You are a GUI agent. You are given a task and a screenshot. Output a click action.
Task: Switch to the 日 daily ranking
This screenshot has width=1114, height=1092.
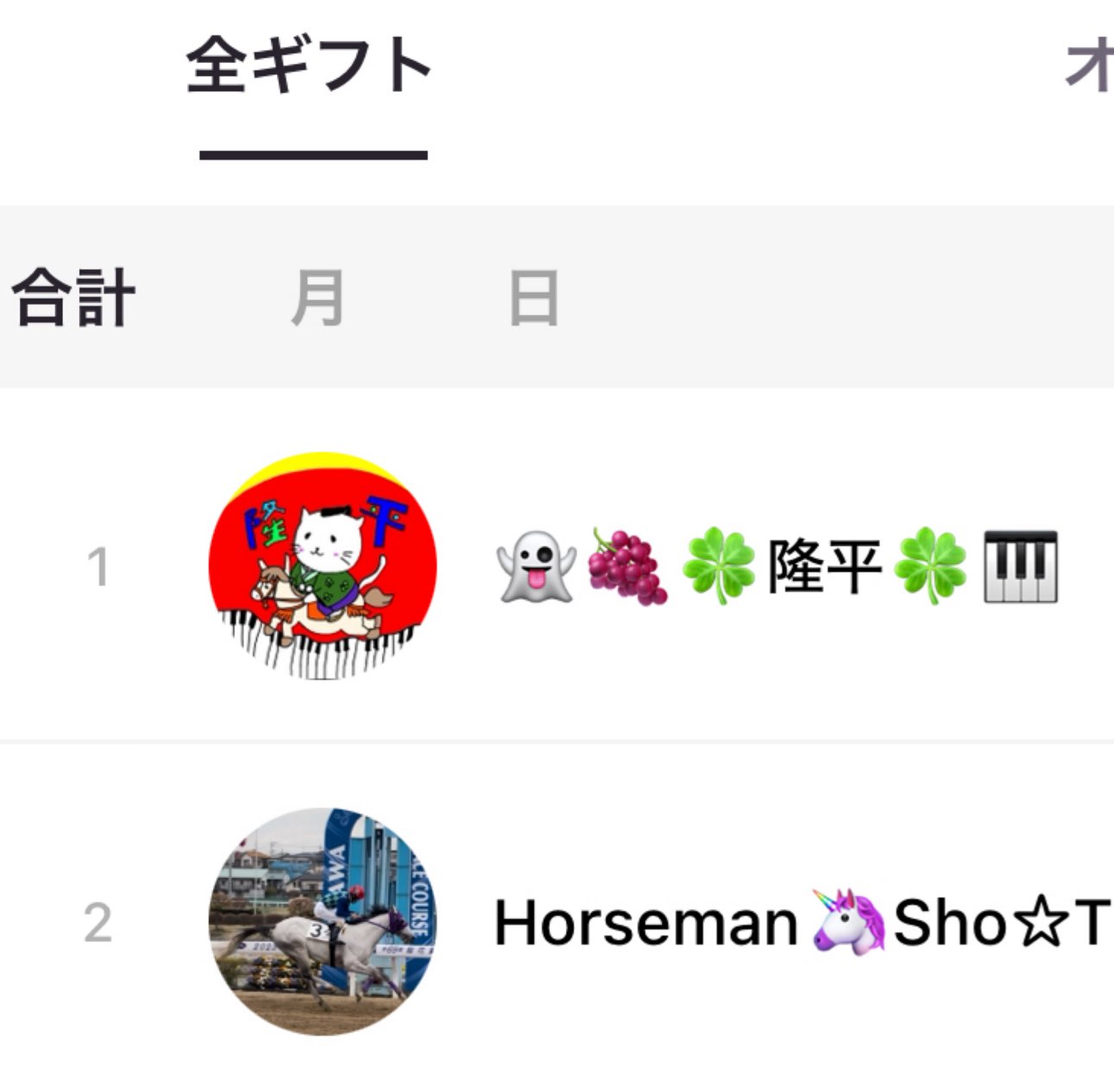click(x=534, y=298)
